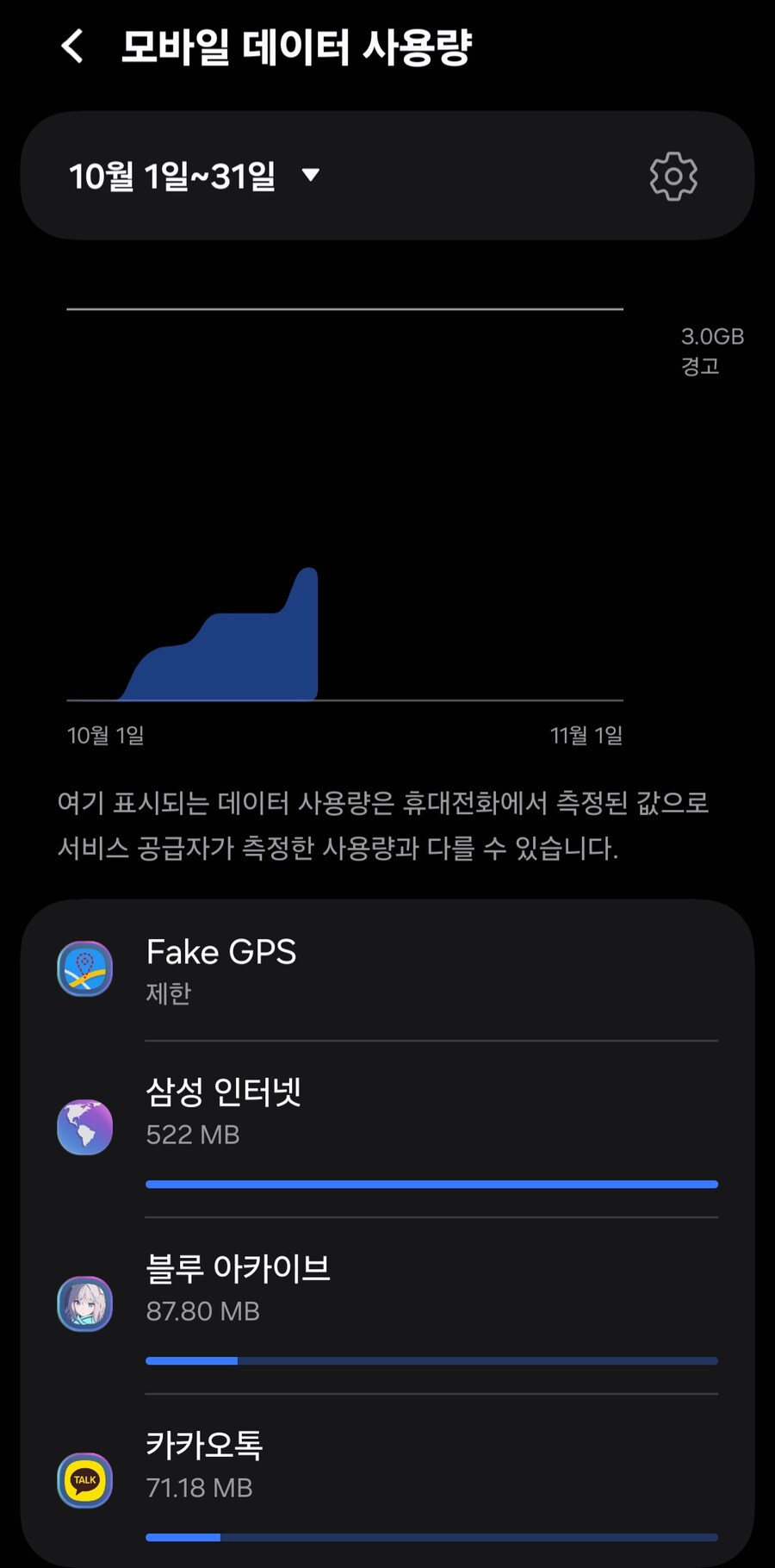Screen dimensions: 775x1568
Task: Open Fake GPS data usage details
Action: point(387,970)
